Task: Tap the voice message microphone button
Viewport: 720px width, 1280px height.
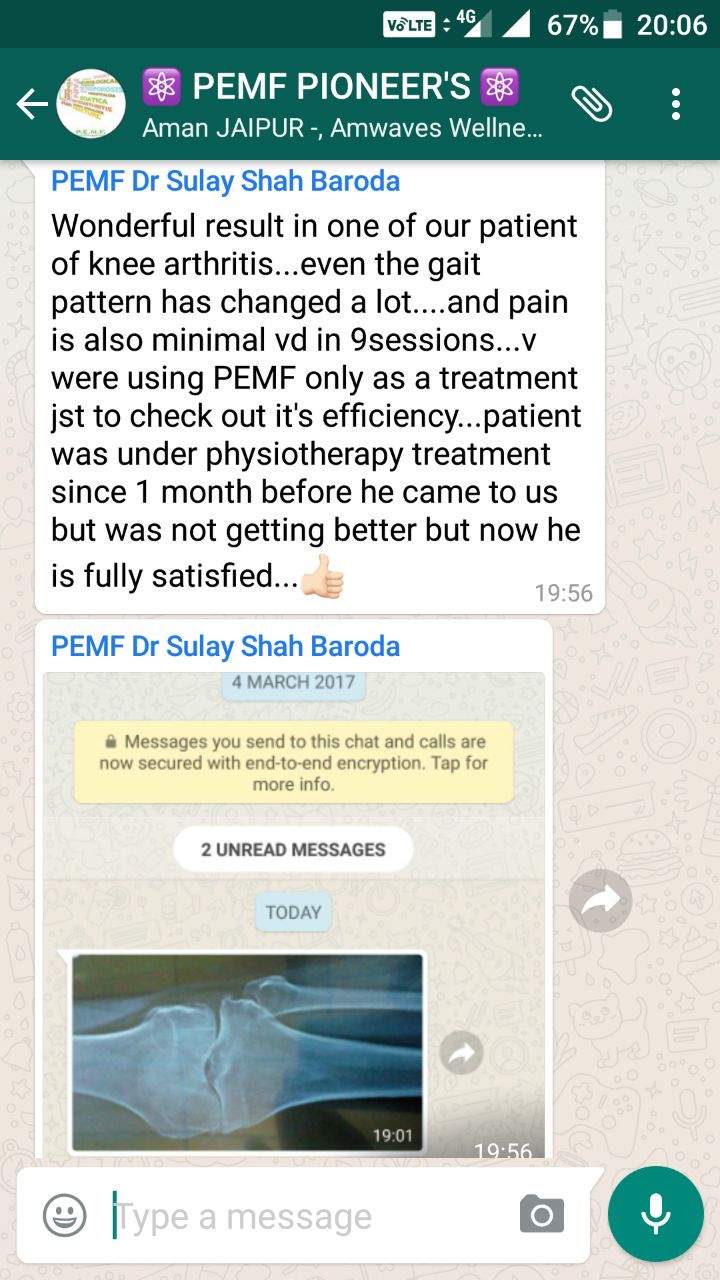Action: tap(655, 1214)
